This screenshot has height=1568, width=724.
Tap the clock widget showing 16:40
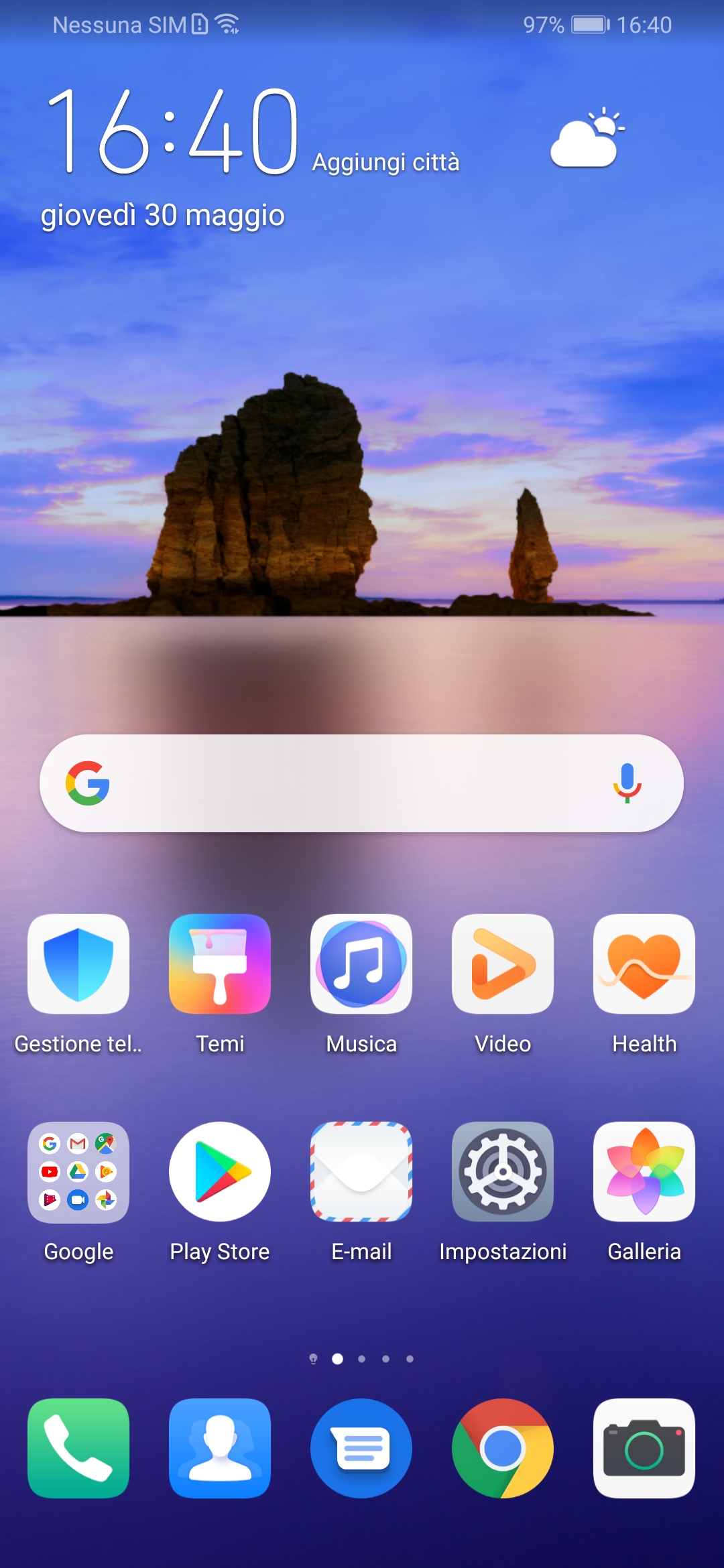[x=172, y=131]
